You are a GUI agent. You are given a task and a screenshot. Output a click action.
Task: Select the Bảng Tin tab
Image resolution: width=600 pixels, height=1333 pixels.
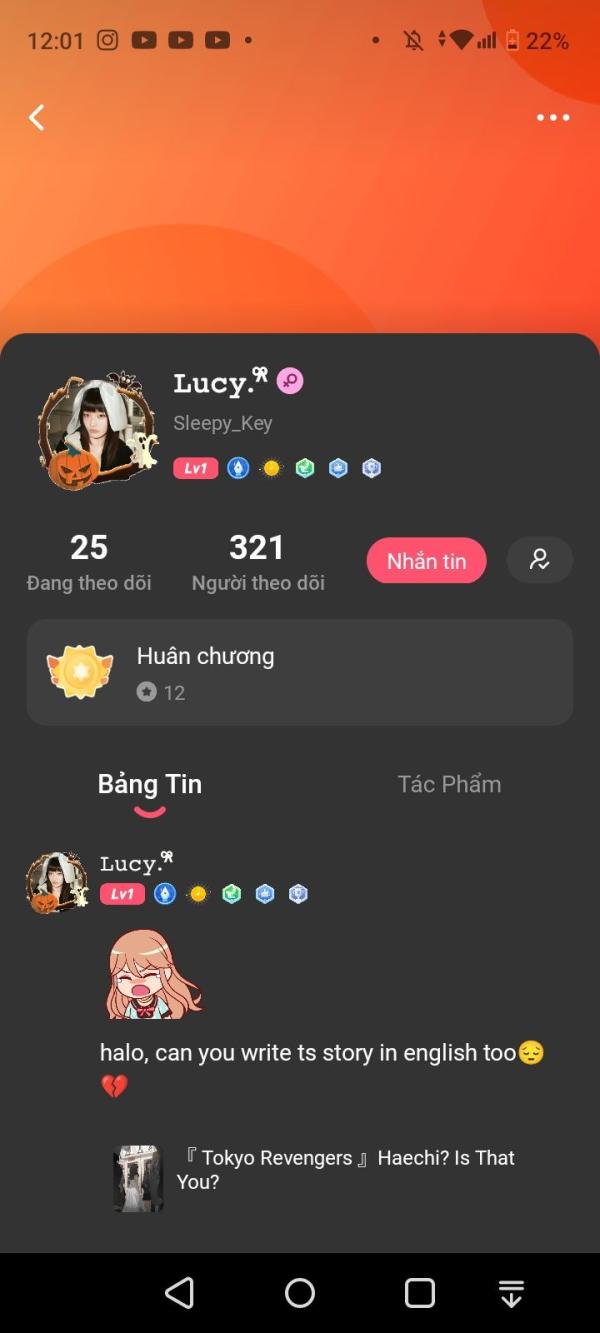(150, 784)
